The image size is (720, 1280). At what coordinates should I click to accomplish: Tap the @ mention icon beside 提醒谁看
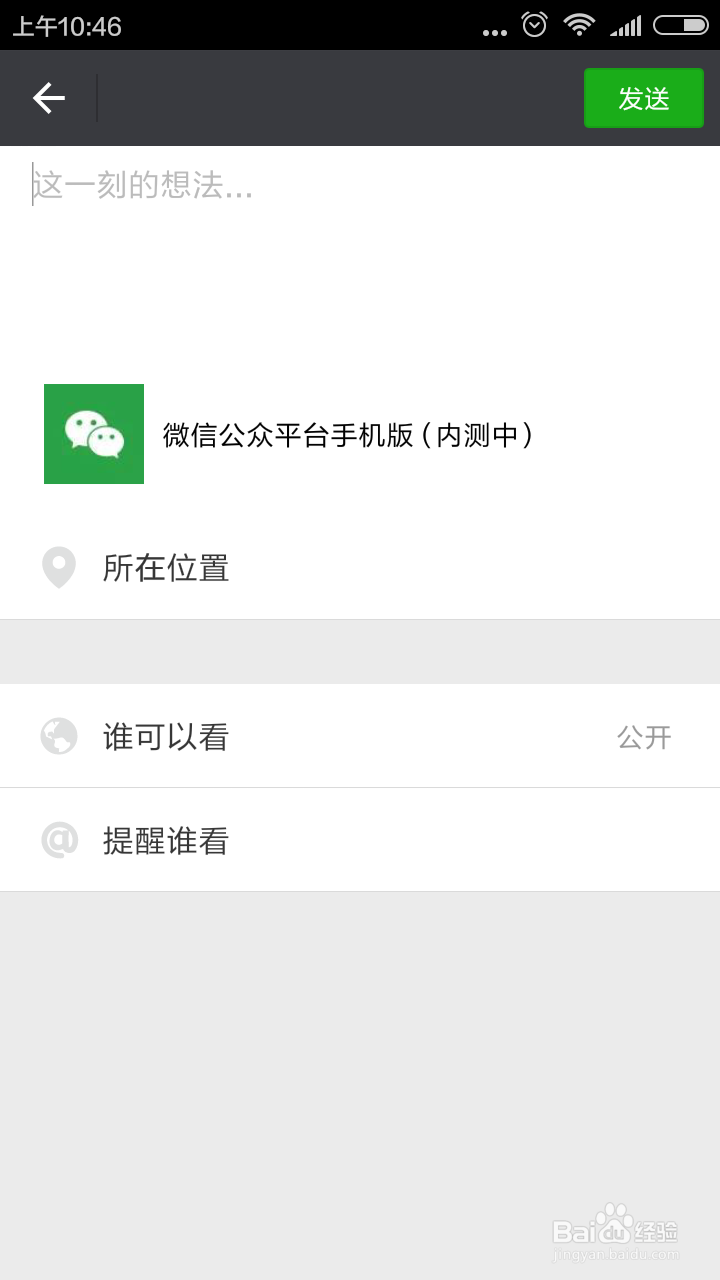coord(58,840)
